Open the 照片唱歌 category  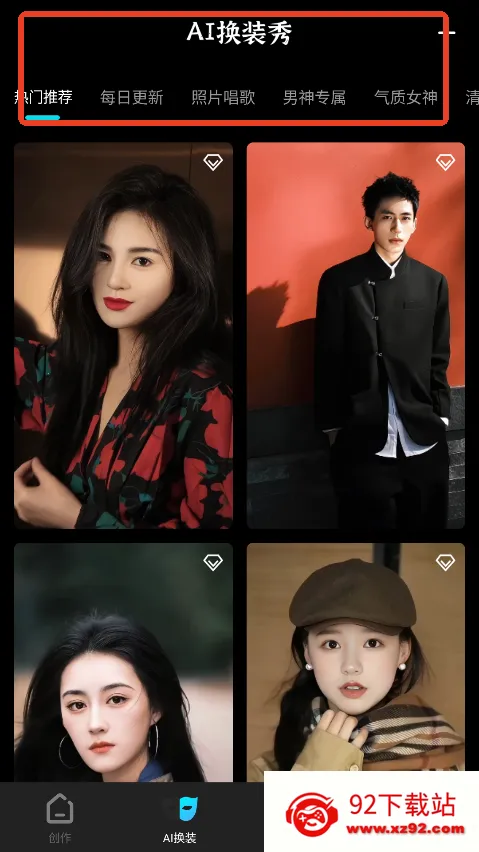click(223, 98)
